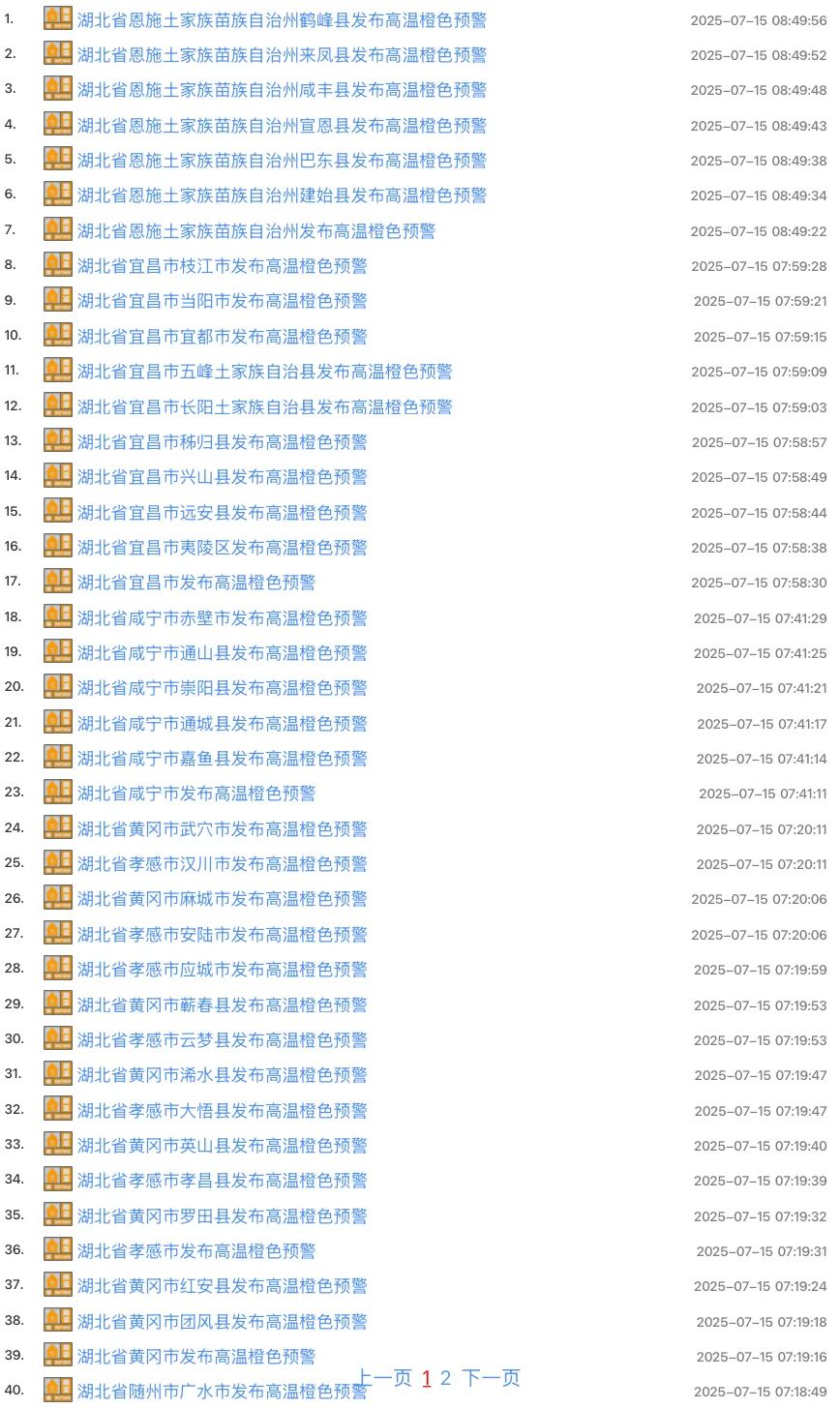Open the 来凤县 high temperature warning link

(x=281, y=55)
